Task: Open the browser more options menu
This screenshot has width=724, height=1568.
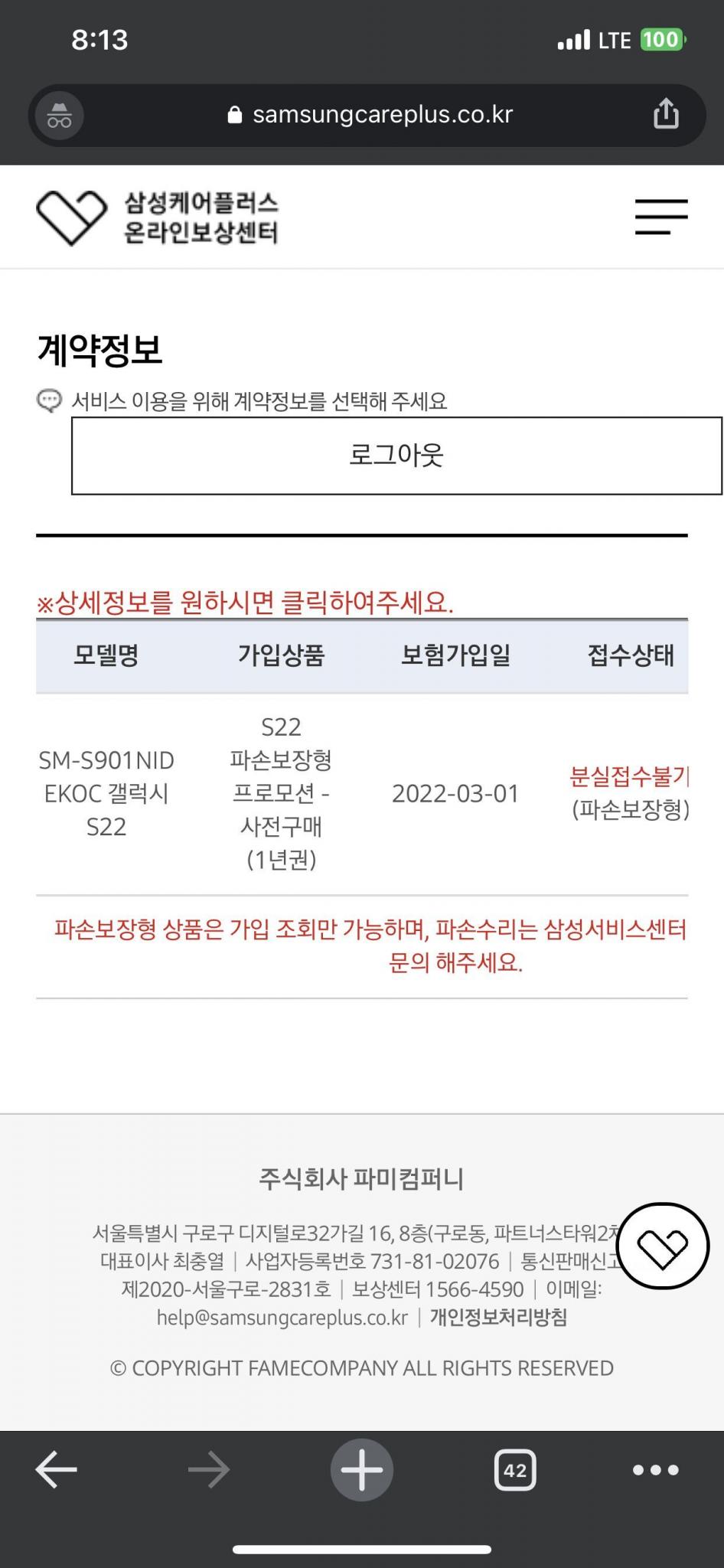Action: 656,1469
